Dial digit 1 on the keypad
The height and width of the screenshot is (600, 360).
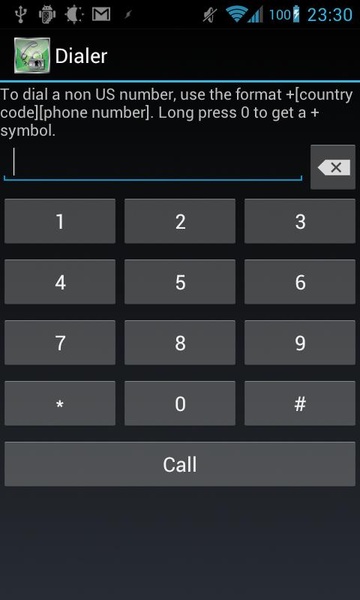(60, 221)
